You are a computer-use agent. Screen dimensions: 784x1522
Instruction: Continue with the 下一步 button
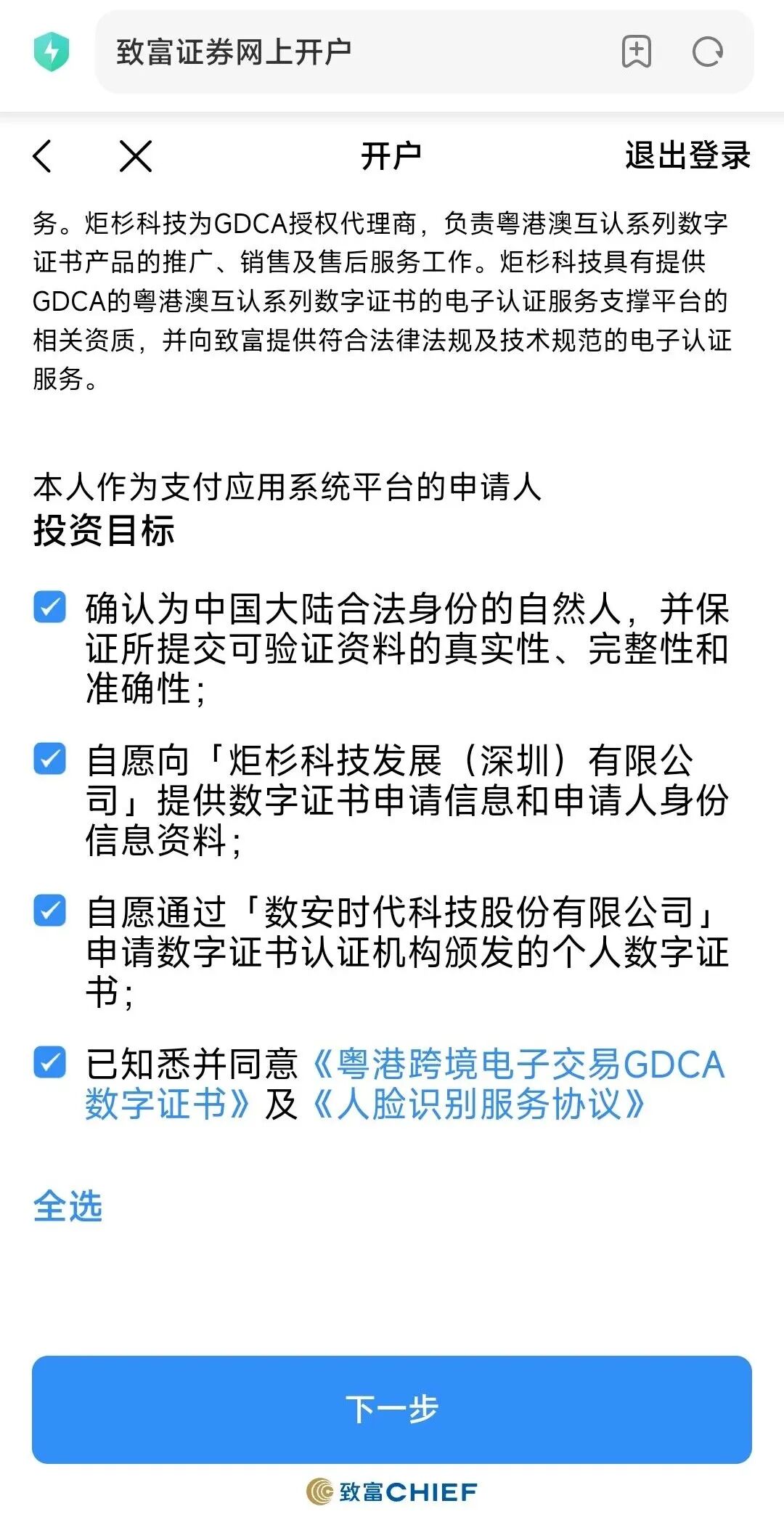coord(392,1409)
